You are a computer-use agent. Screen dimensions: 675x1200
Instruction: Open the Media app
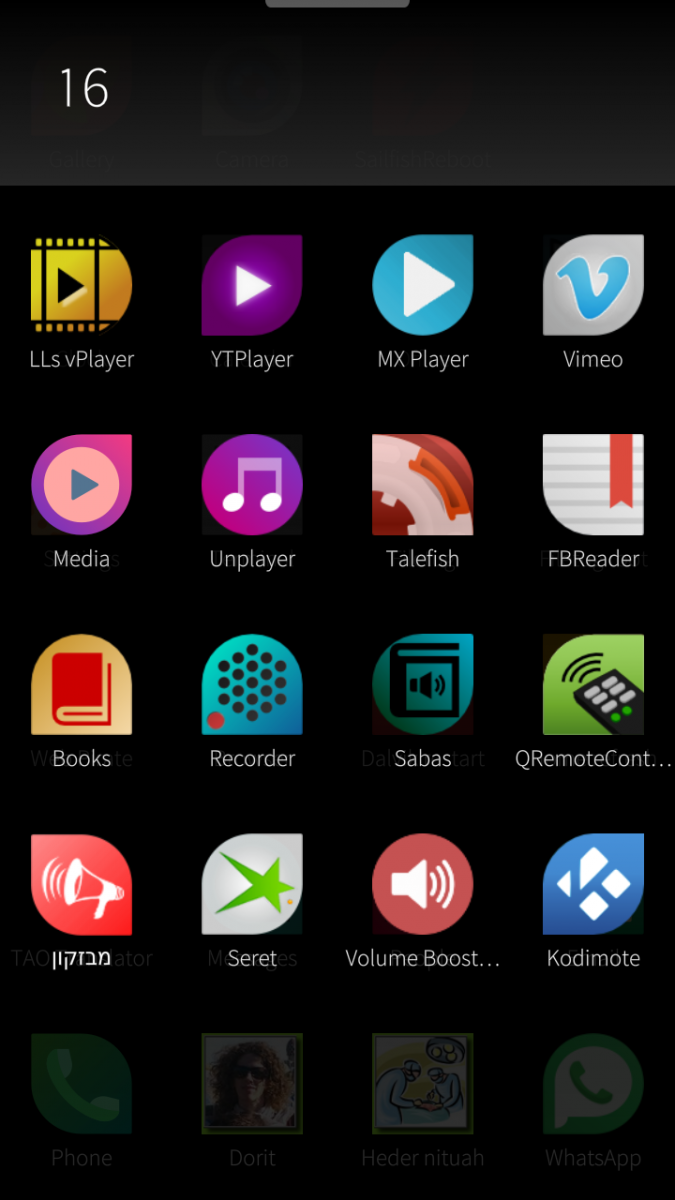point(81,485)
